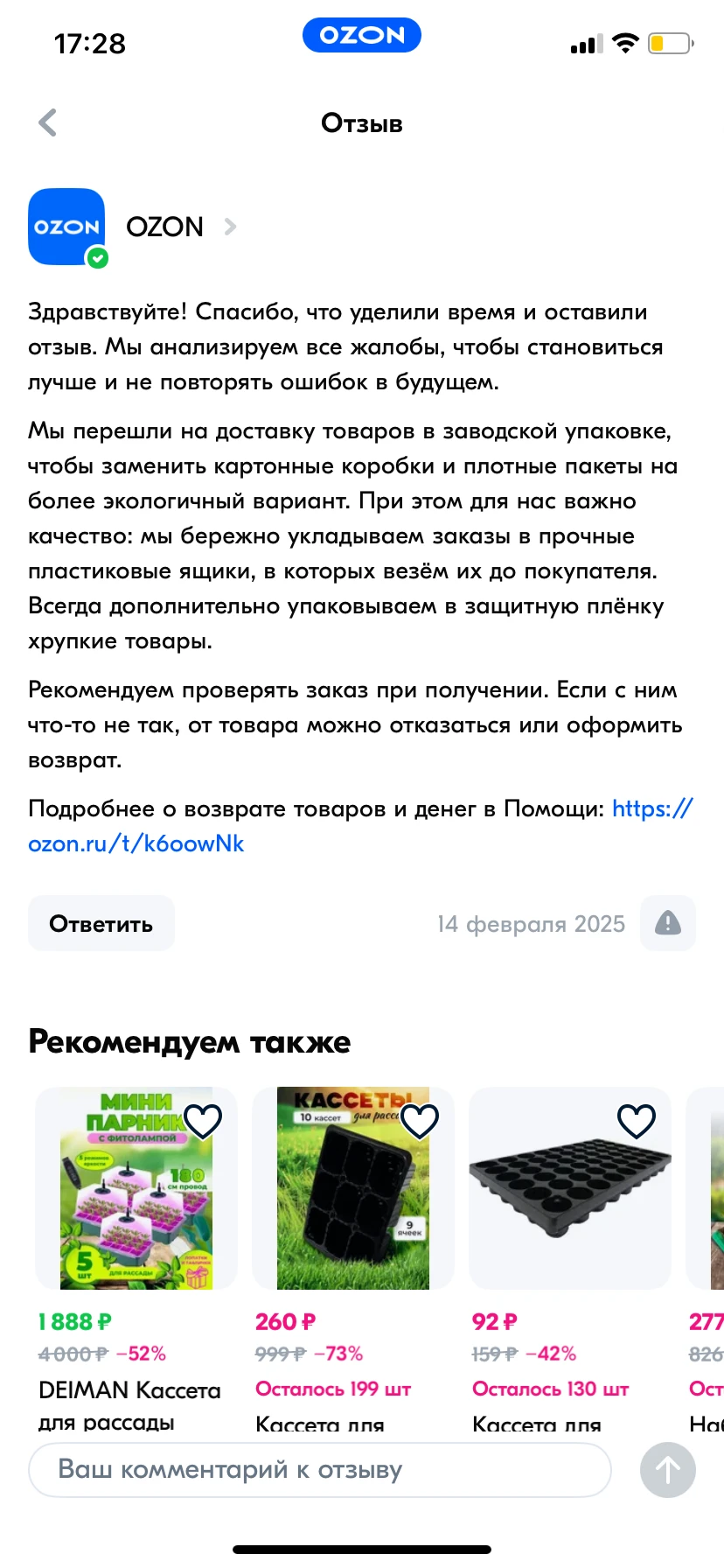Open the OZON seller profile
This screenshot has width=724, height=1568.
(164, 227)
